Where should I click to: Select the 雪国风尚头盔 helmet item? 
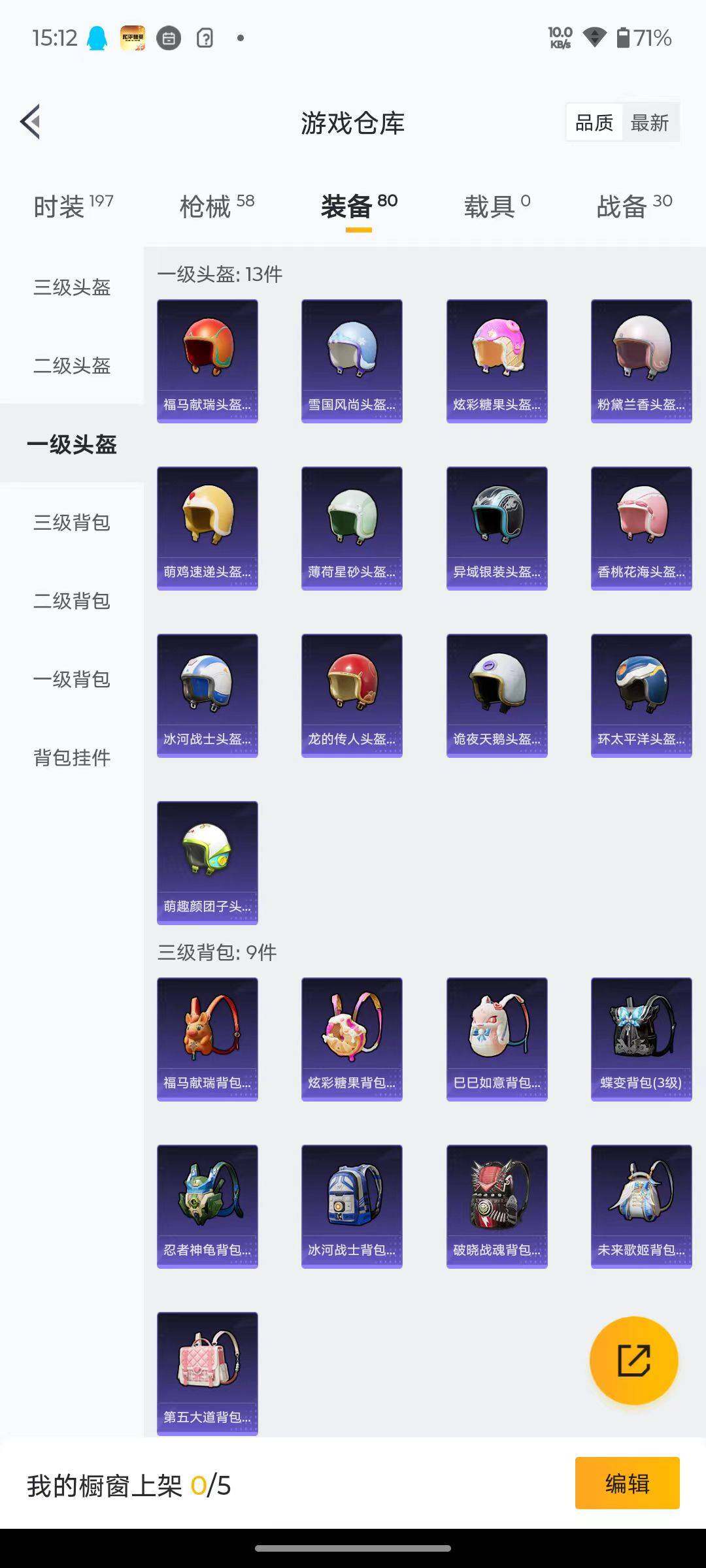(352, 359)
